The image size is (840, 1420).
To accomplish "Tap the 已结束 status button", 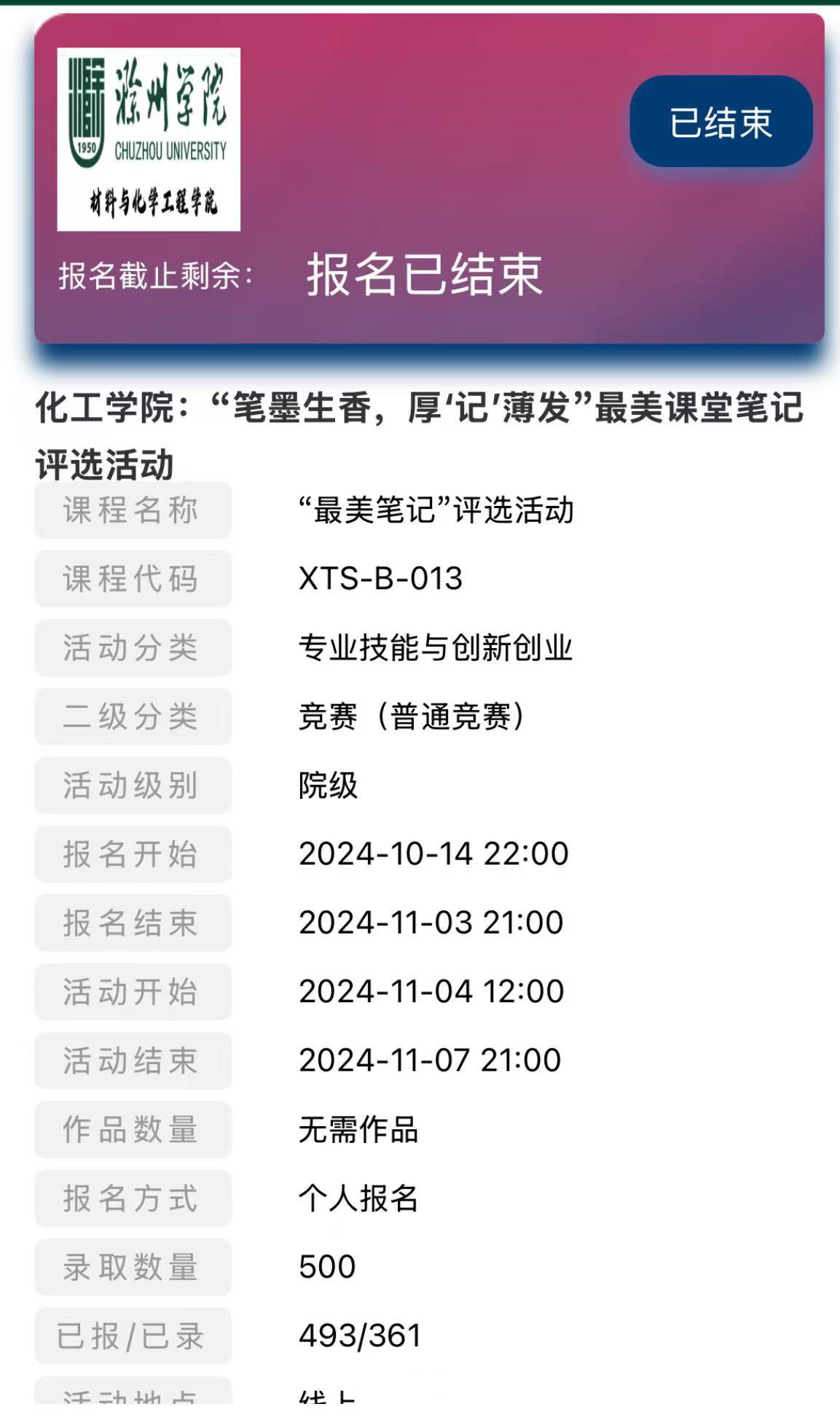I will (x=721, y=122).
